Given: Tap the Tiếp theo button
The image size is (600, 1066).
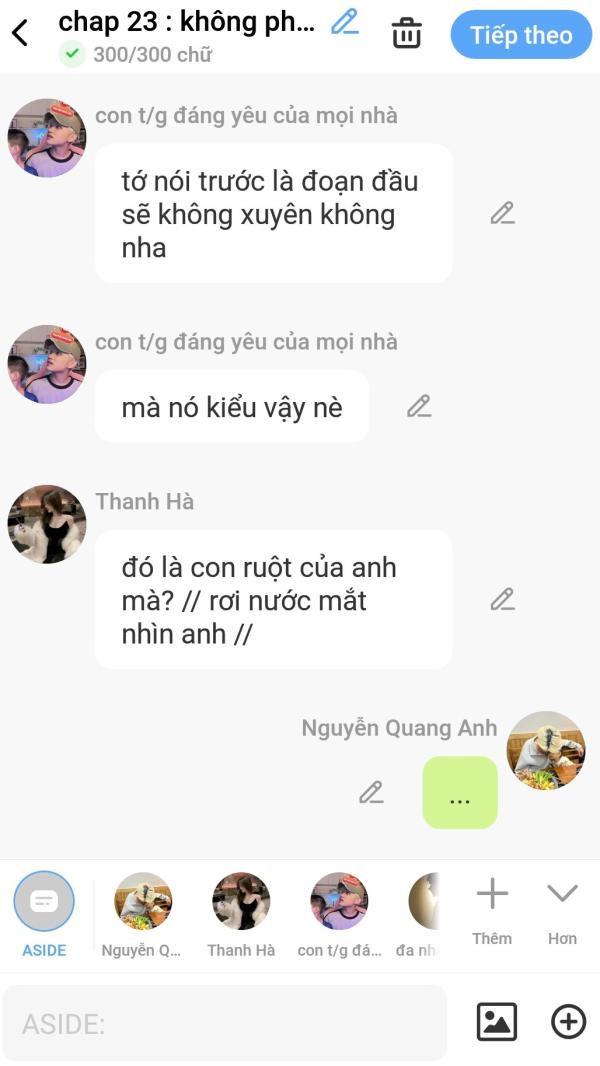Looking at the screenshot, I should (x=521, y=35).
